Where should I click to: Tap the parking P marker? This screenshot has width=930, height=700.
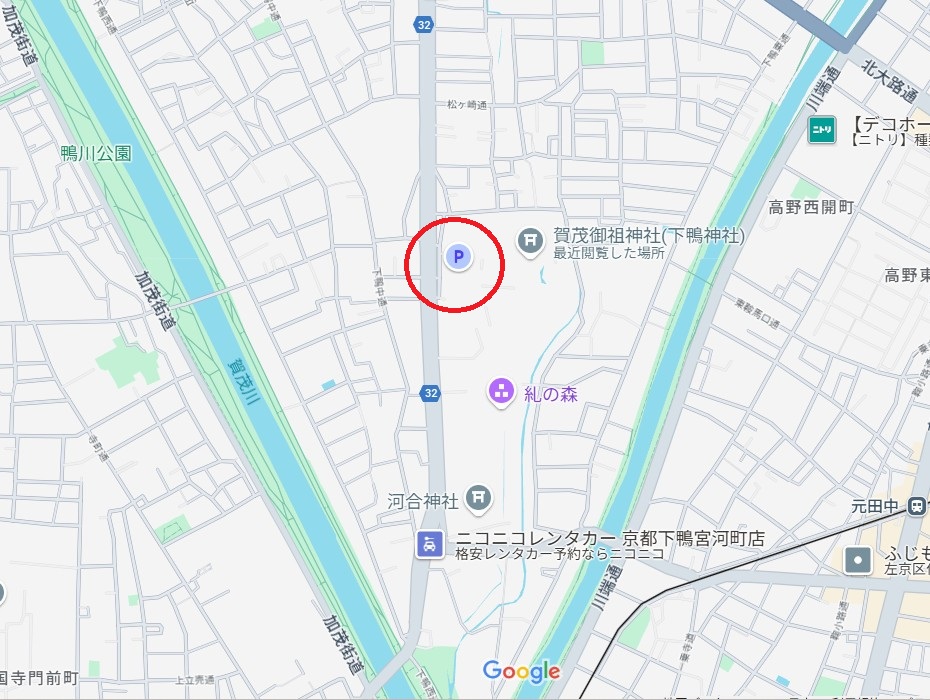click(457, 258)
